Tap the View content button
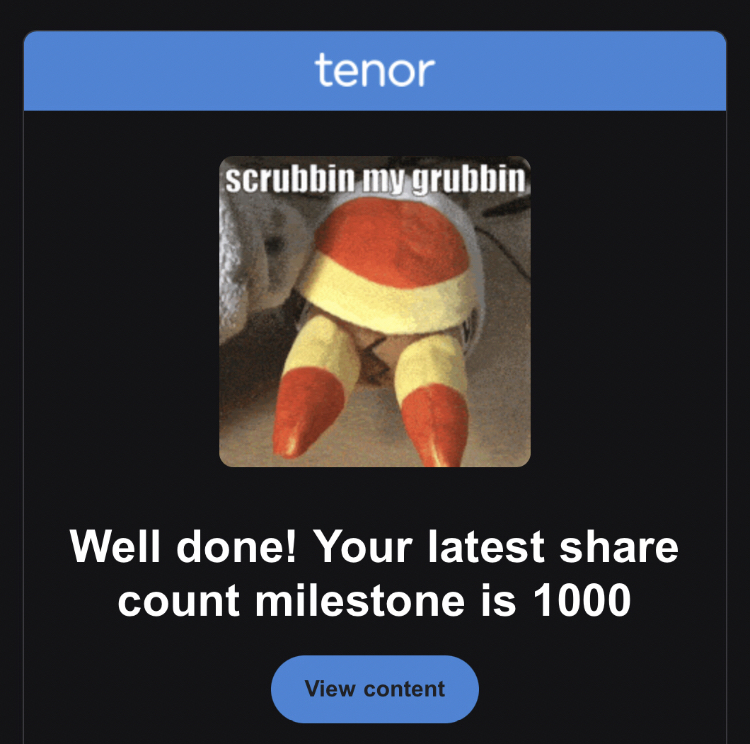 point(375,689)
